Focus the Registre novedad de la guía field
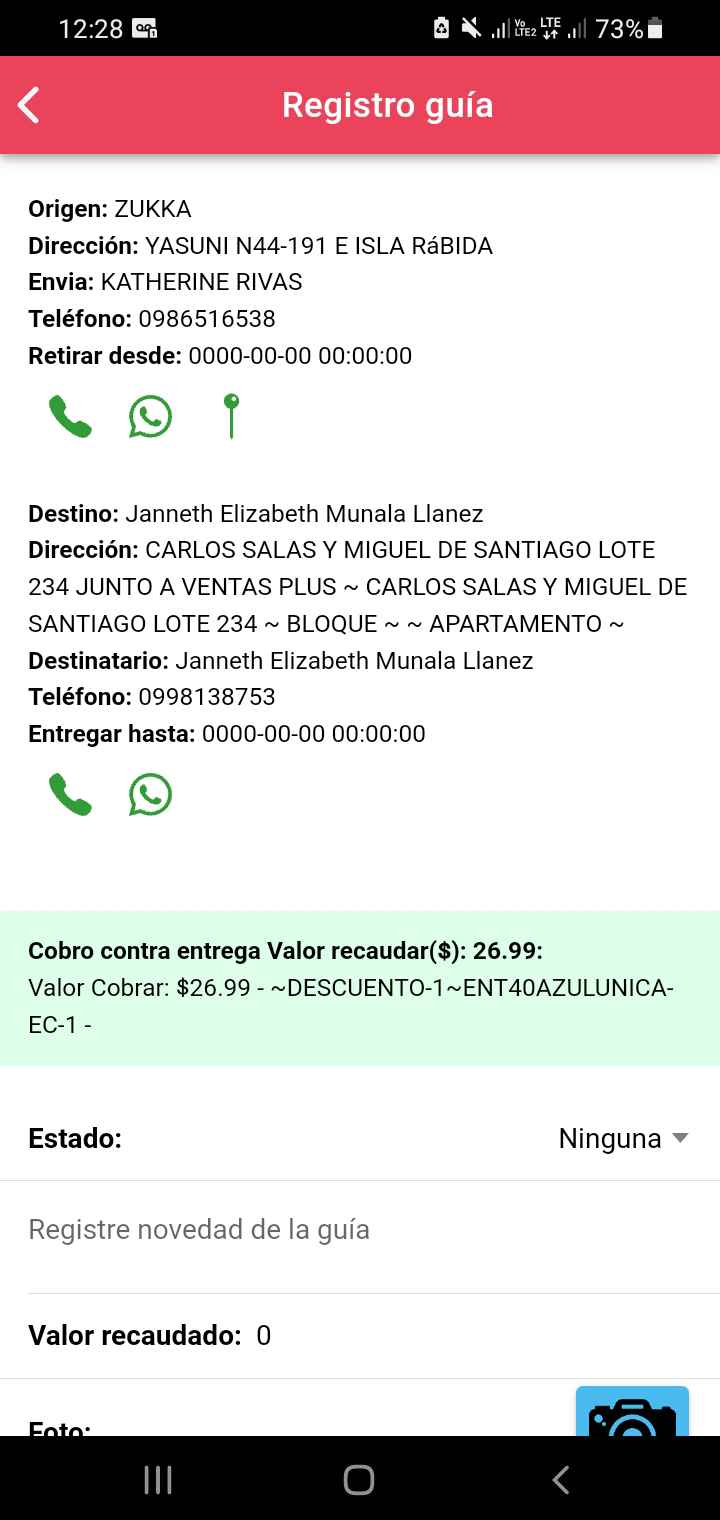720x1520 pixels. pyautogui.click(x=360, y=1230)
